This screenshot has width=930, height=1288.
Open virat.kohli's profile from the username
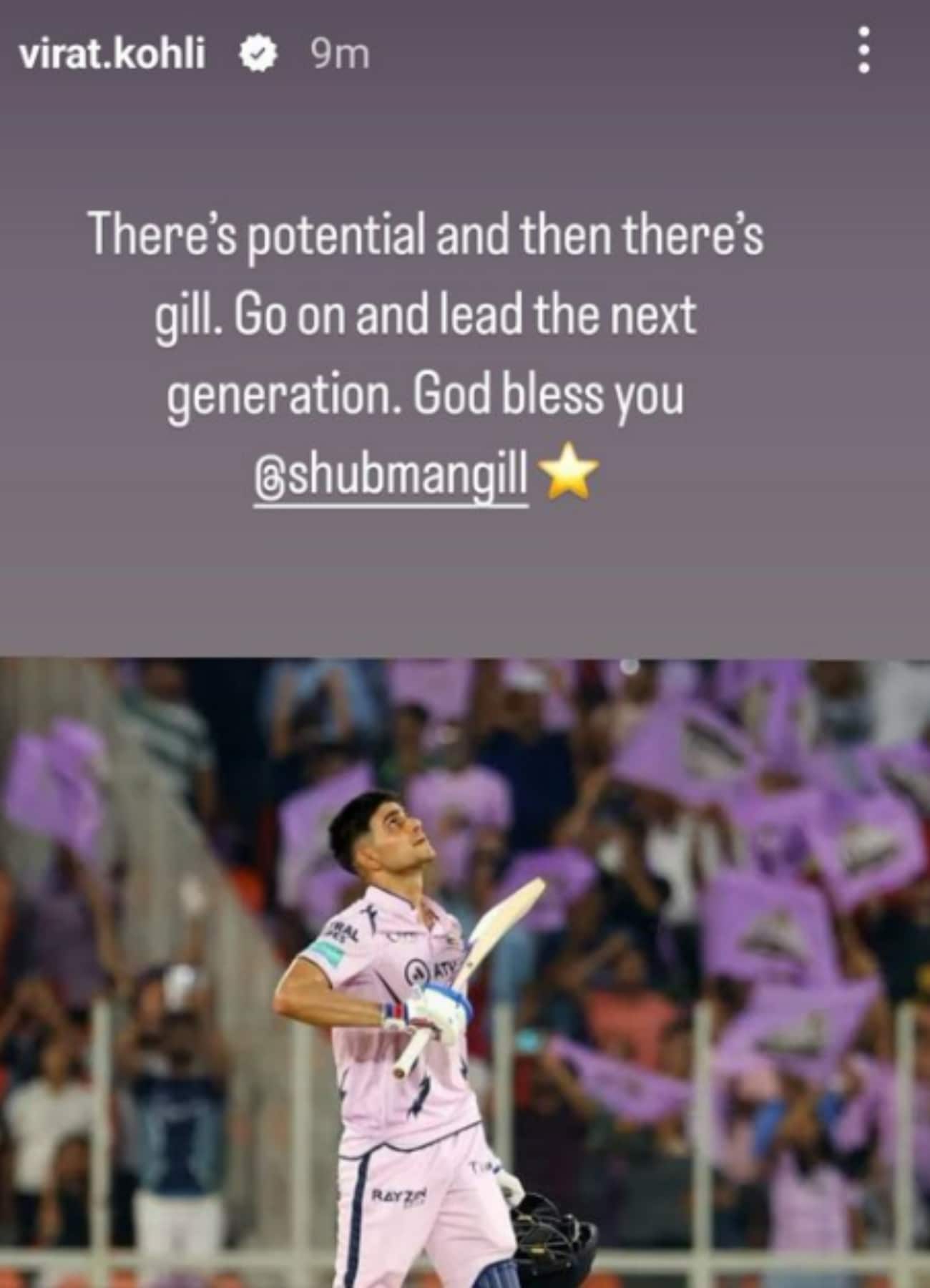(x=112, y=55)
